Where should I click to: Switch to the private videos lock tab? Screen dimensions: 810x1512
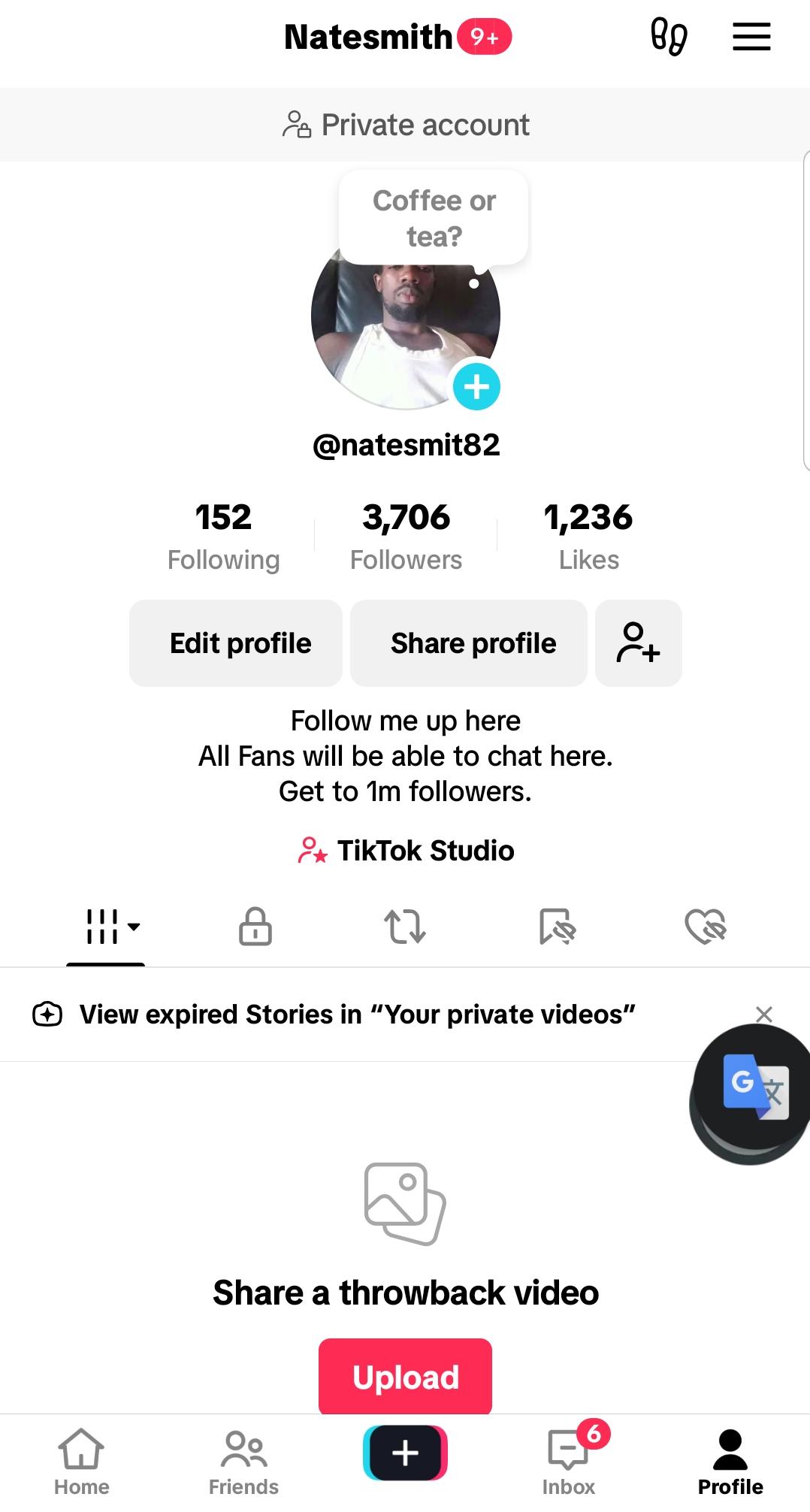click(x=255, y=926)
